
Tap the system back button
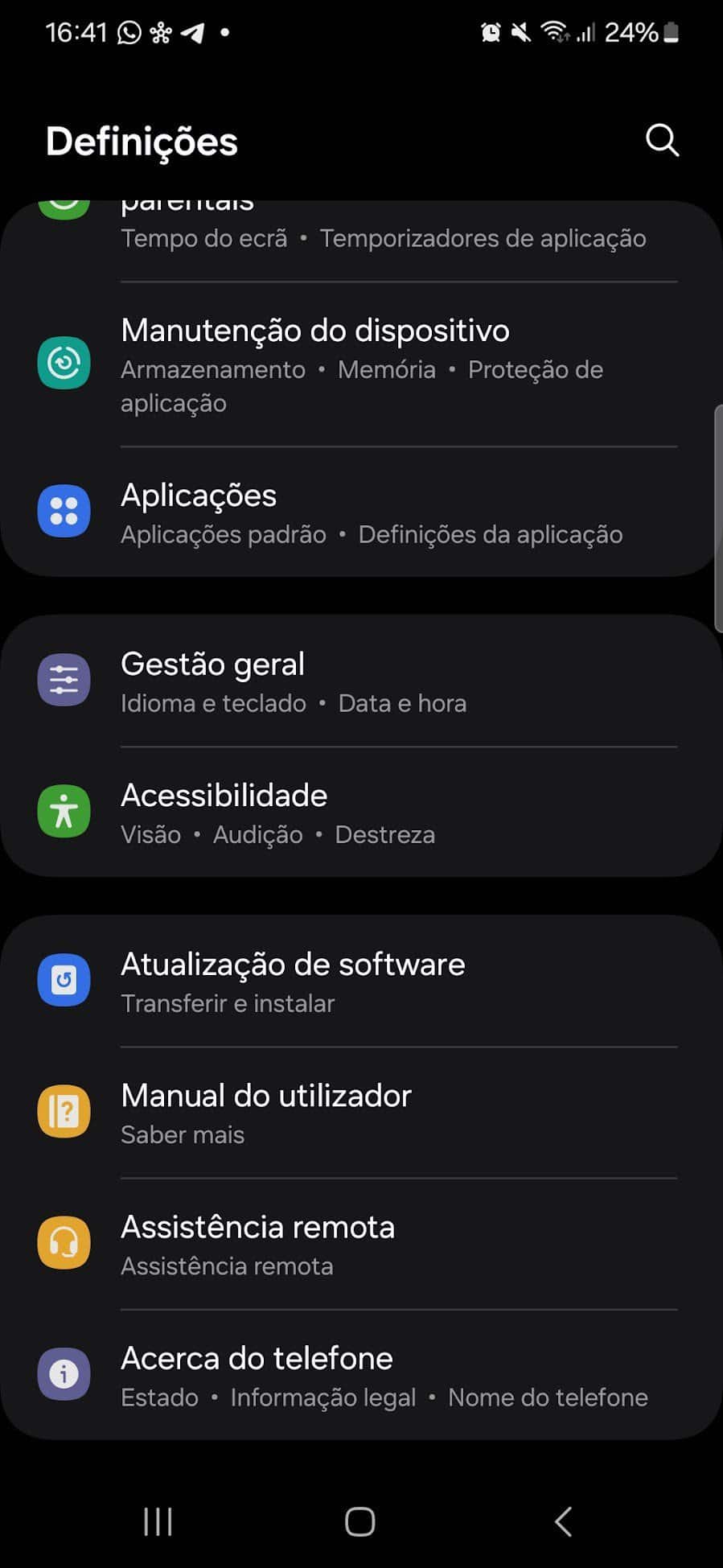564,1521
